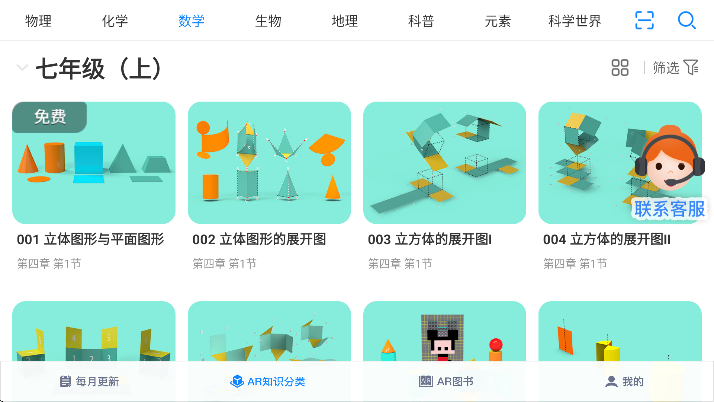This screenshot has width=714, height=402.
Task: Switch to the 科普 tab
Action: coord(421,21)
